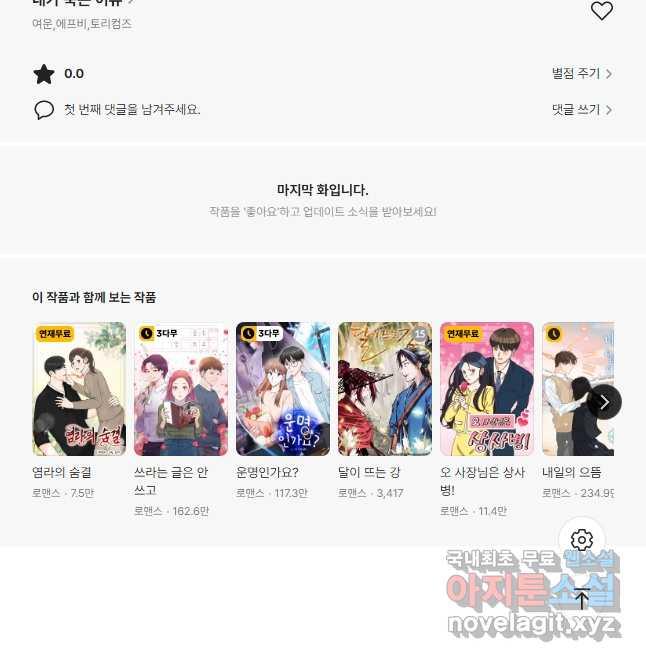Open the 쓰라는 글은 안 쓰고 webtoon
The height and width of the screenshot is (662, 646).
tap(181, 389)
